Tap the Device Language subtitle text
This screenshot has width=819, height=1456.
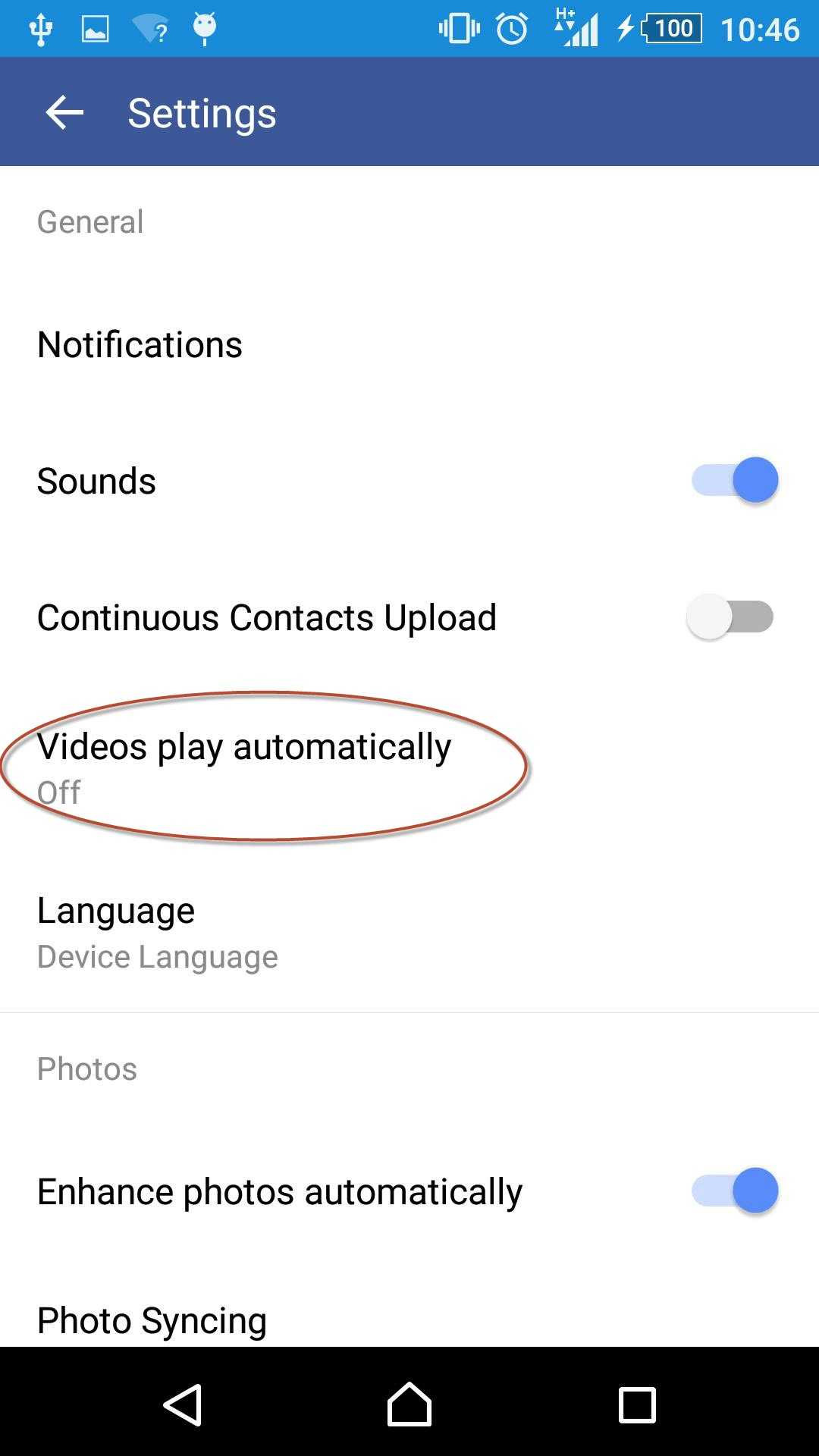(158, 955)
